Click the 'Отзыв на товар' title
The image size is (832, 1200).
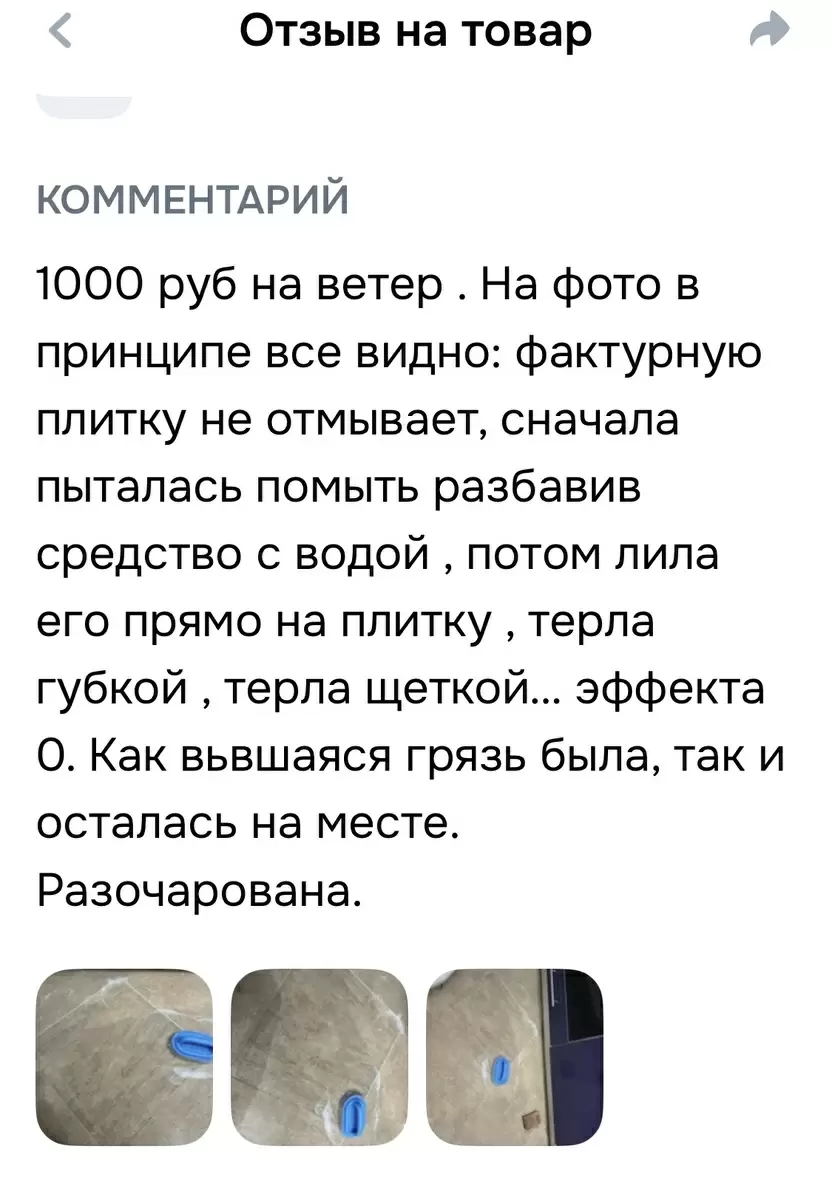coord(416,30)
